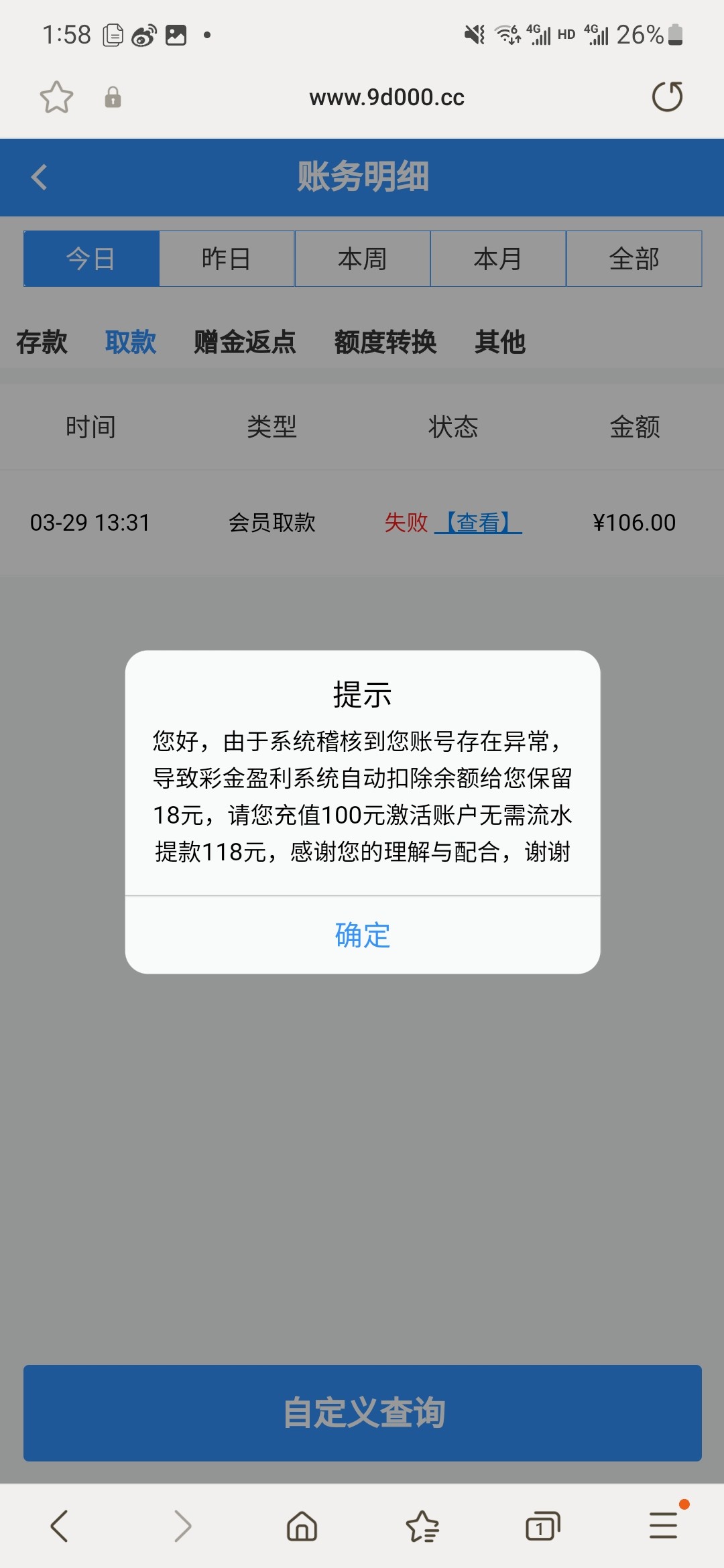Select the 本月 tab
Viewport: 724px width, 1568px height.
498,259
